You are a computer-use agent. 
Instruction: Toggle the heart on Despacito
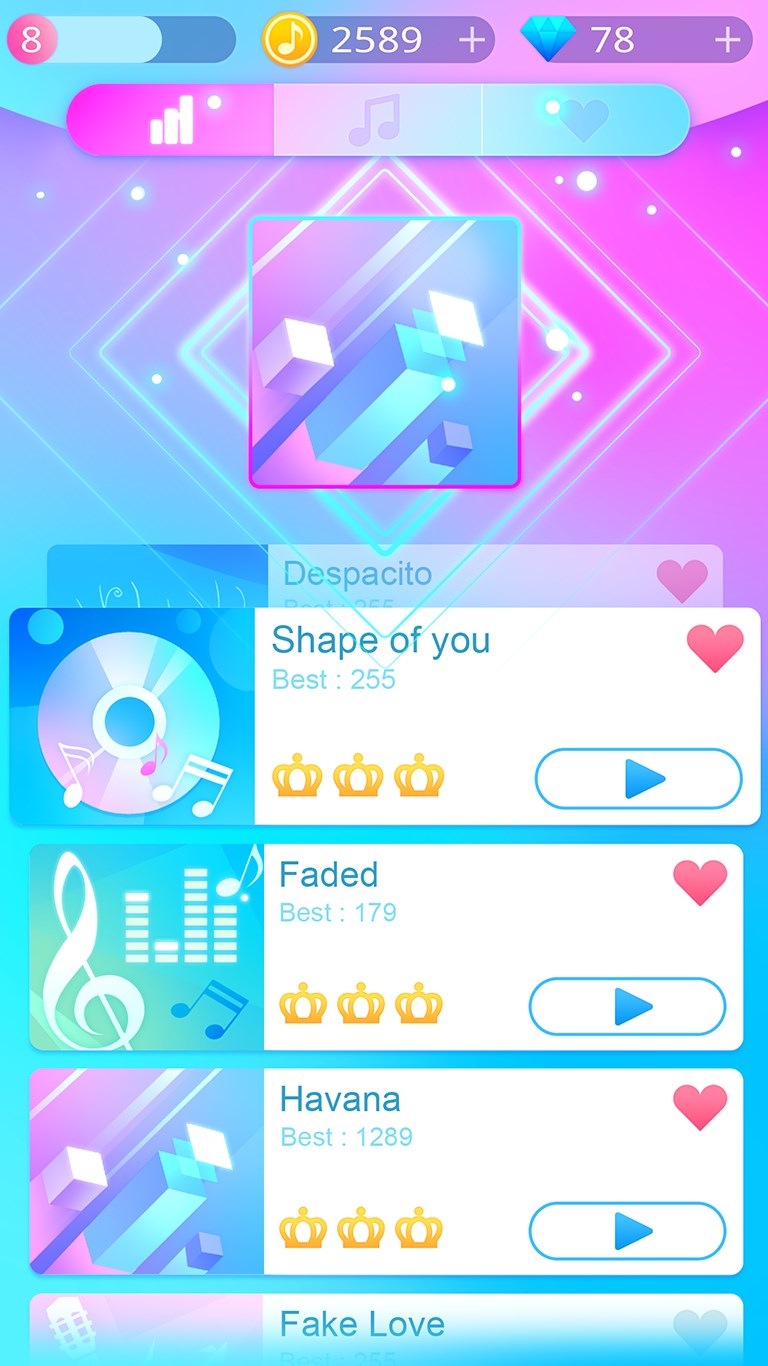[682, 580]
